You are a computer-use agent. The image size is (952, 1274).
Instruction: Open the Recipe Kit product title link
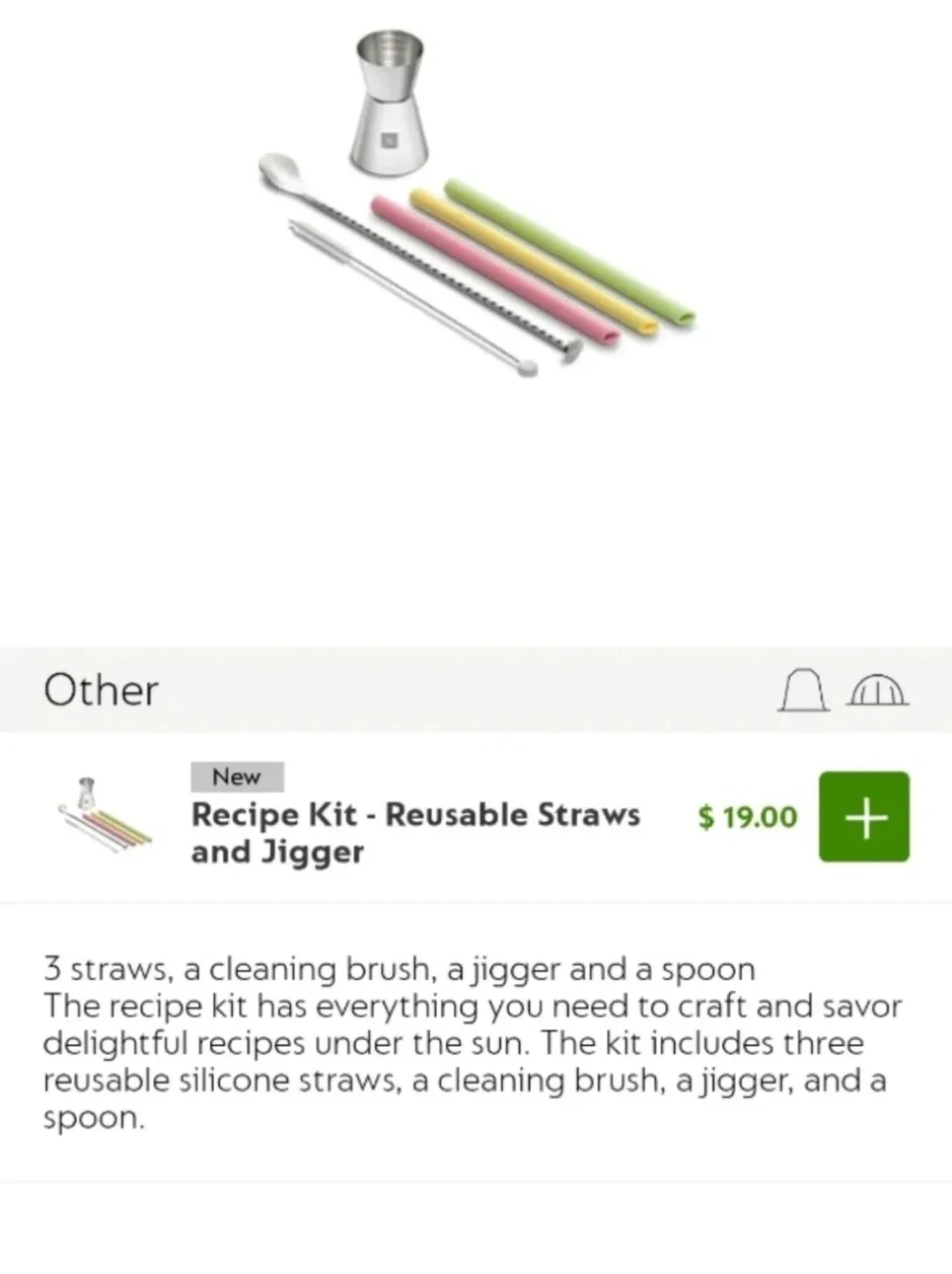point(416,833)
